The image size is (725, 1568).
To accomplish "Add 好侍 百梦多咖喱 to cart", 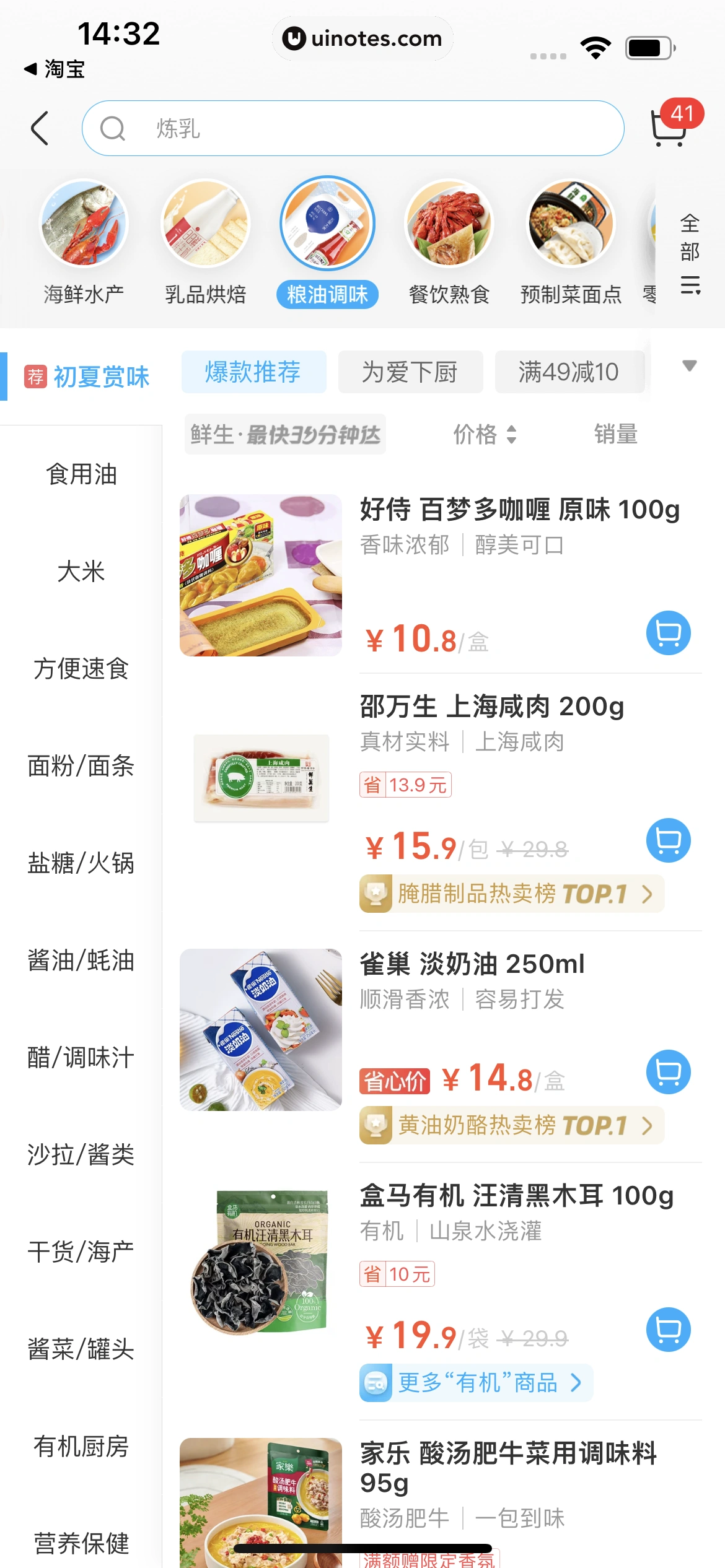I will coord(668,633).
